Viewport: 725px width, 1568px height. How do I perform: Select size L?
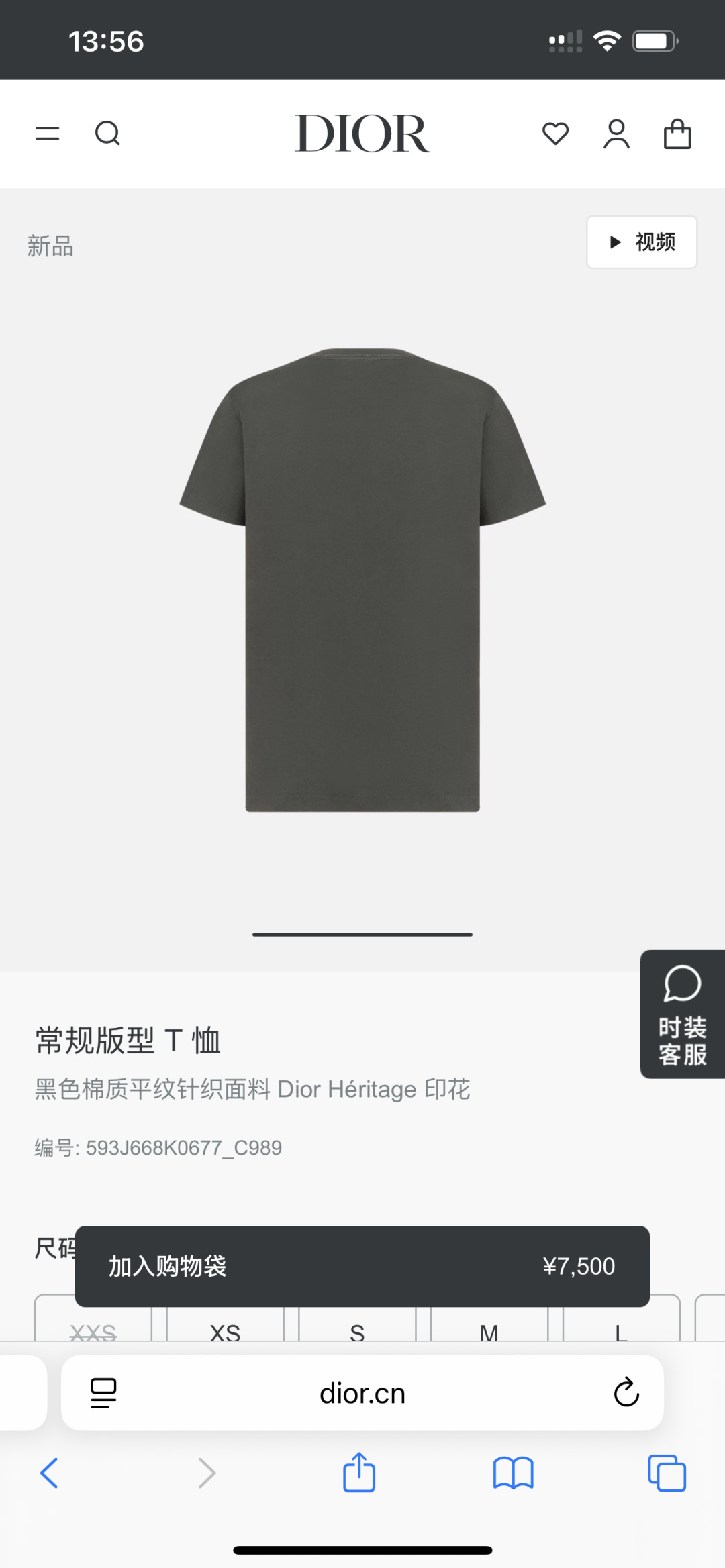(621, 1330)
